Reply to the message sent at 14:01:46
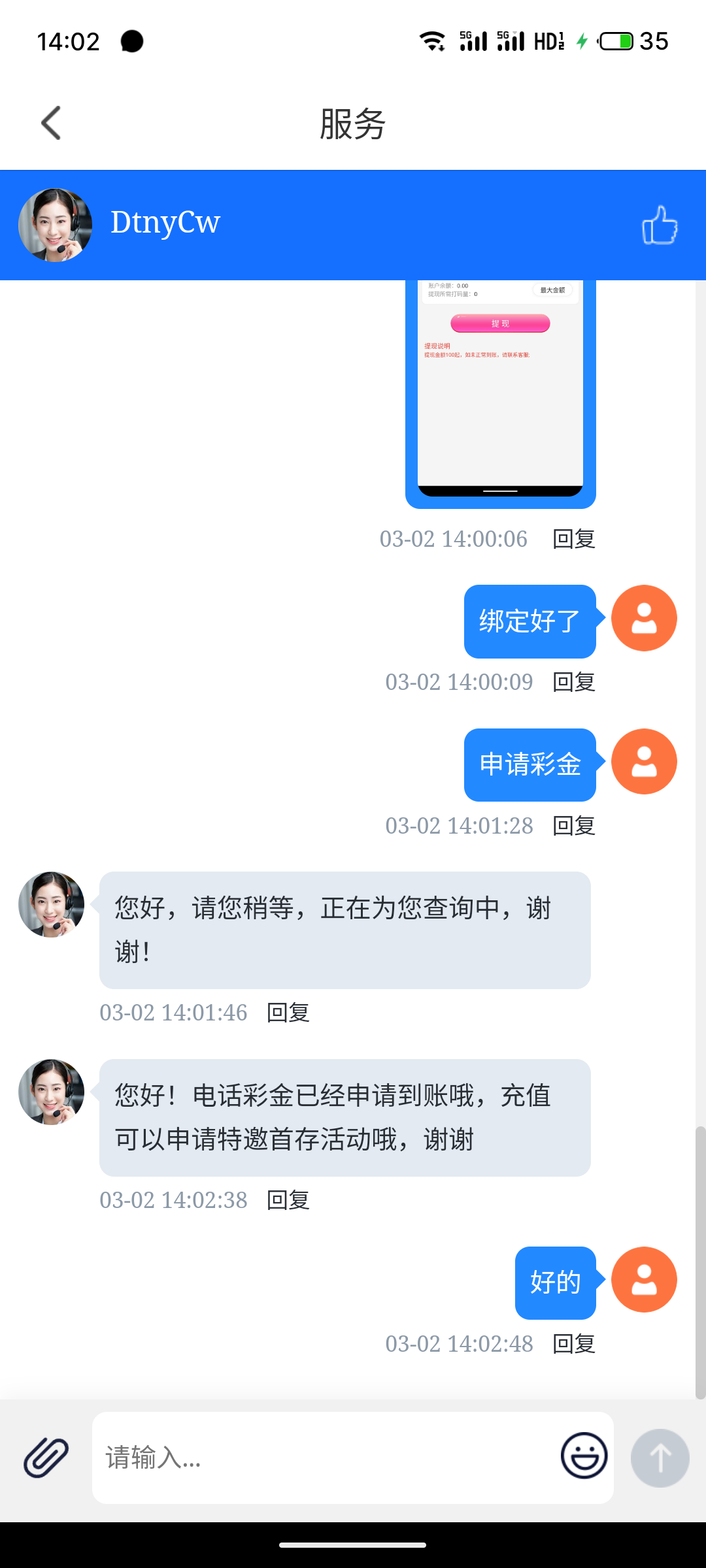706x1568 pixels. point(288,1013)
